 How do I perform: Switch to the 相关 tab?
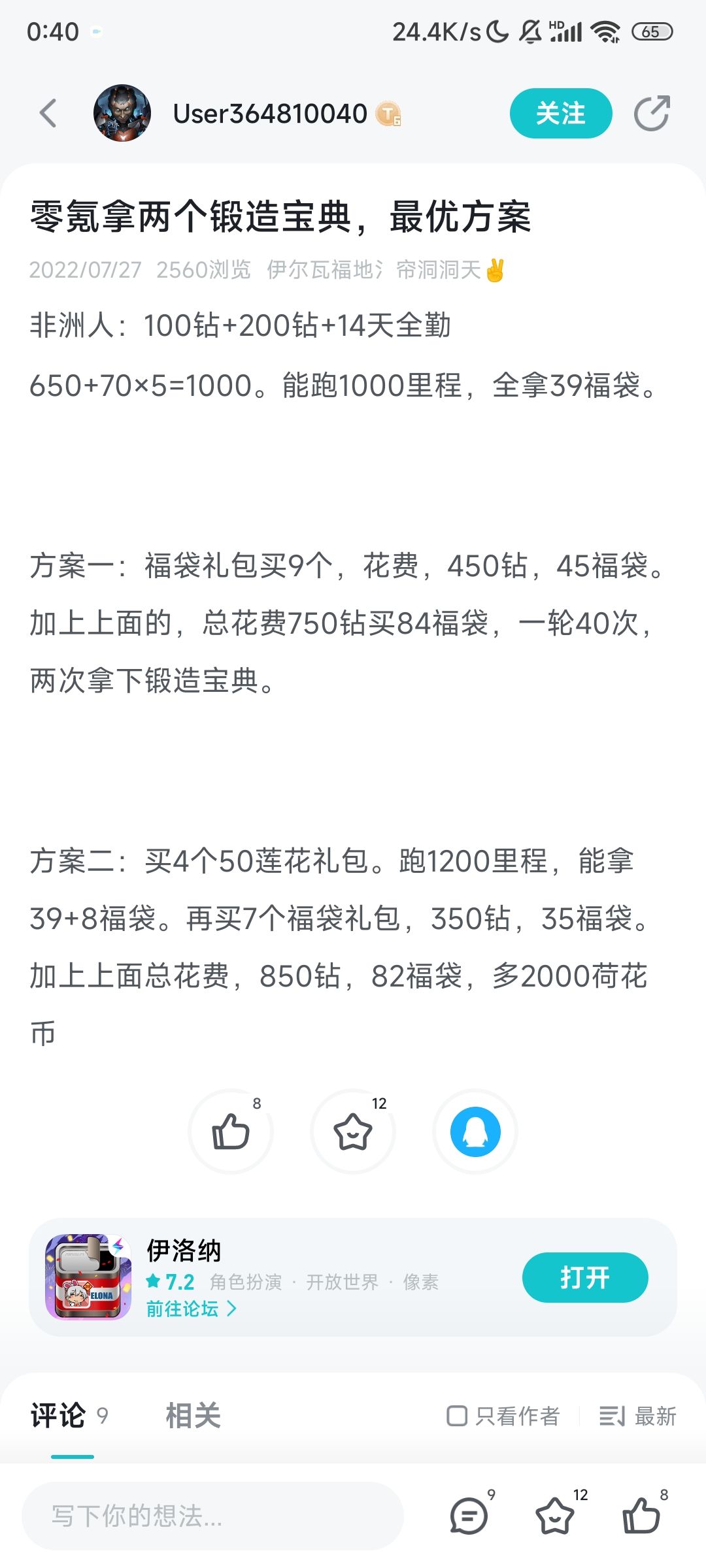(193, 1416)
